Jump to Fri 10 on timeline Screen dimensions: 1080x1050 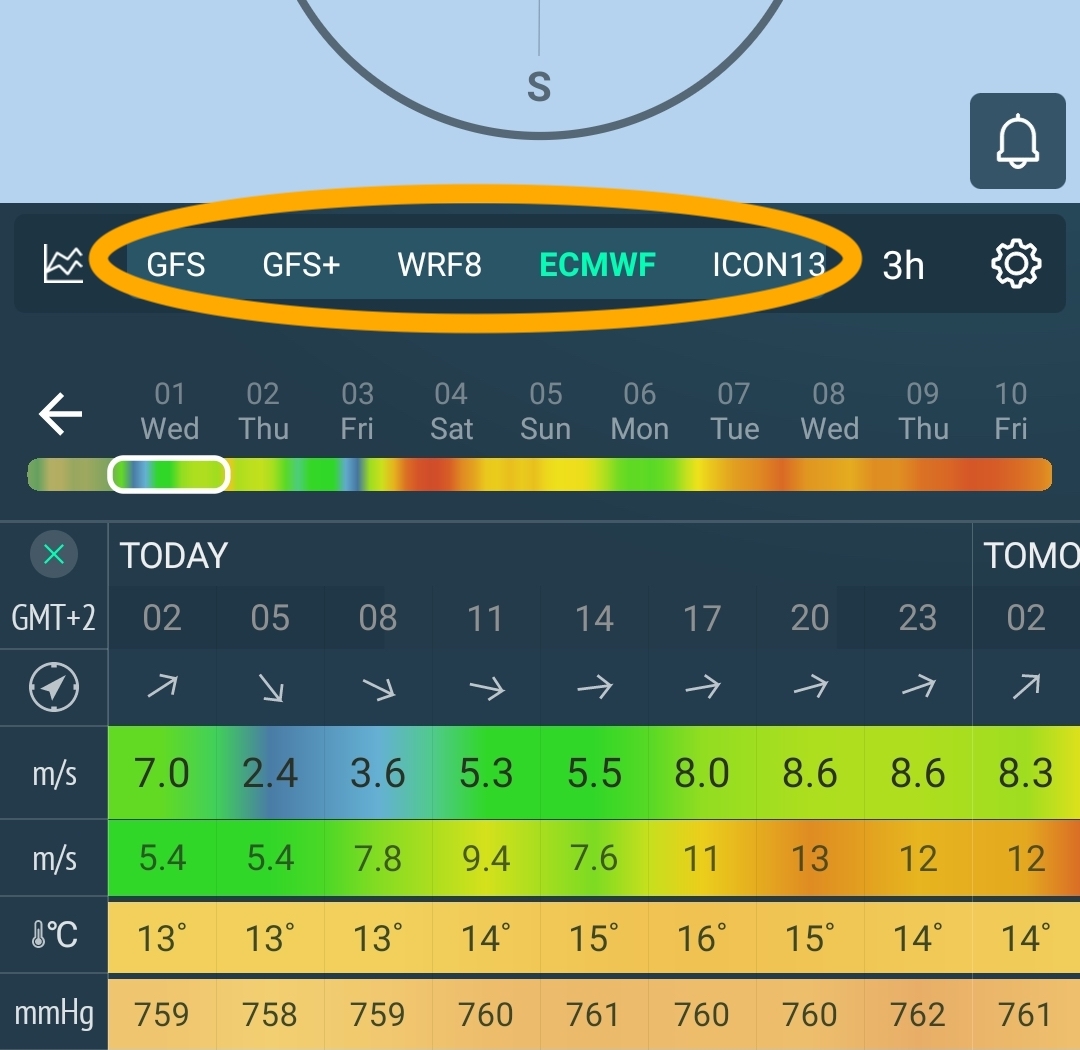pyautogui.click(x=1011, y=412)
